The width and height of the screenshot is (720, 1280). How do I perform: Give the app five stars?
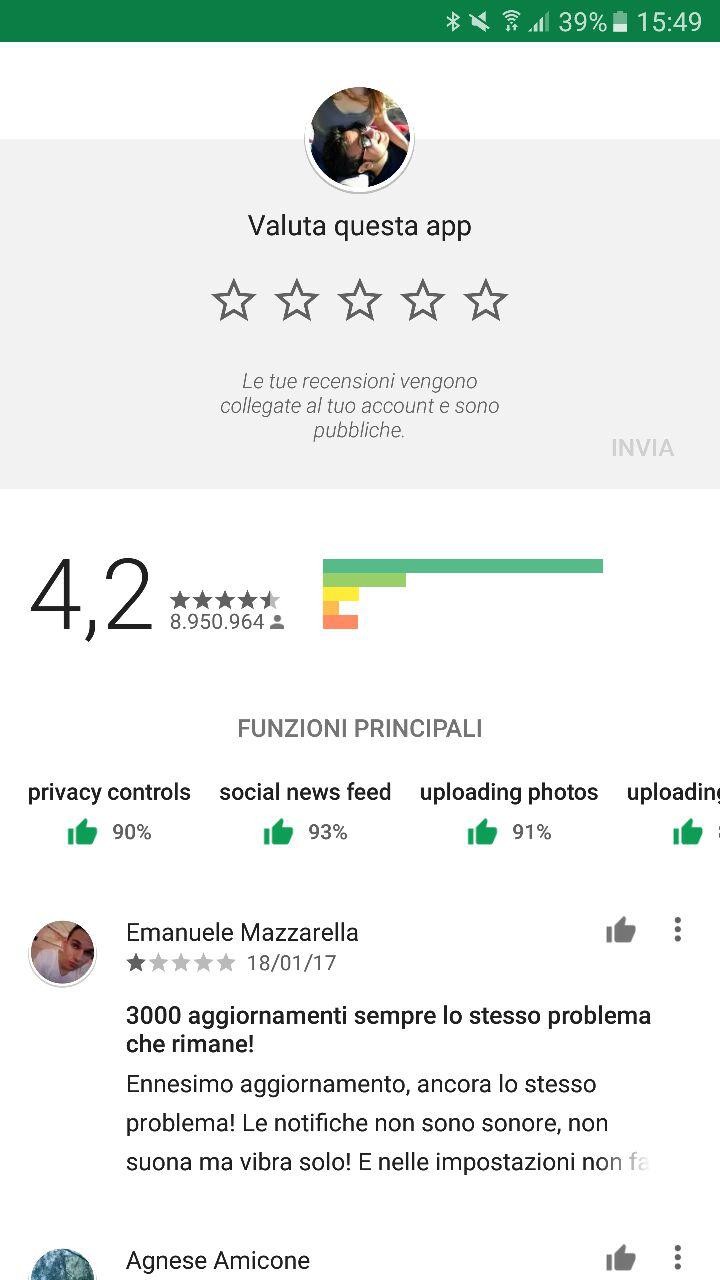[486, 301]
